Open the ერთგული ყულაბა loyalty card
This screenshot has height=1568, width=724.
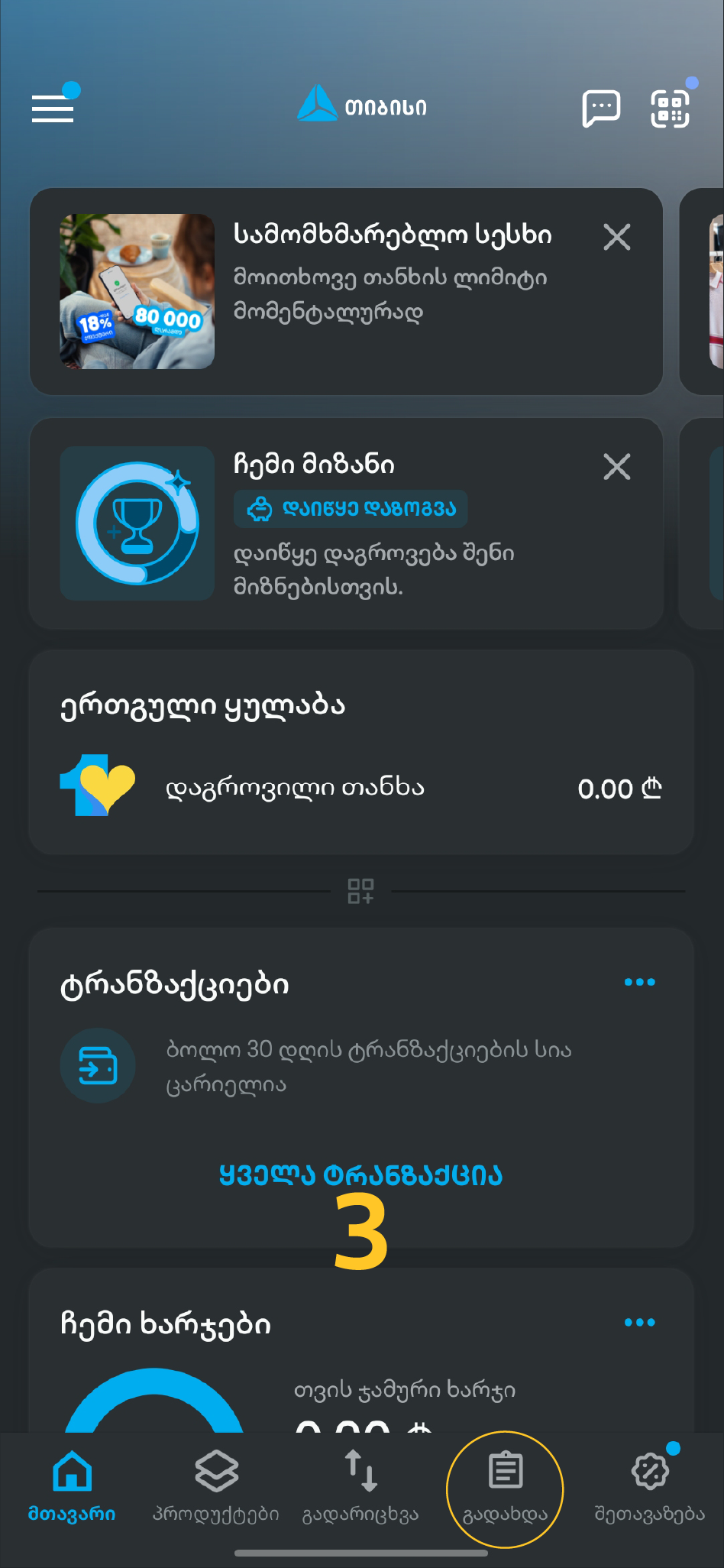[360, 753]
